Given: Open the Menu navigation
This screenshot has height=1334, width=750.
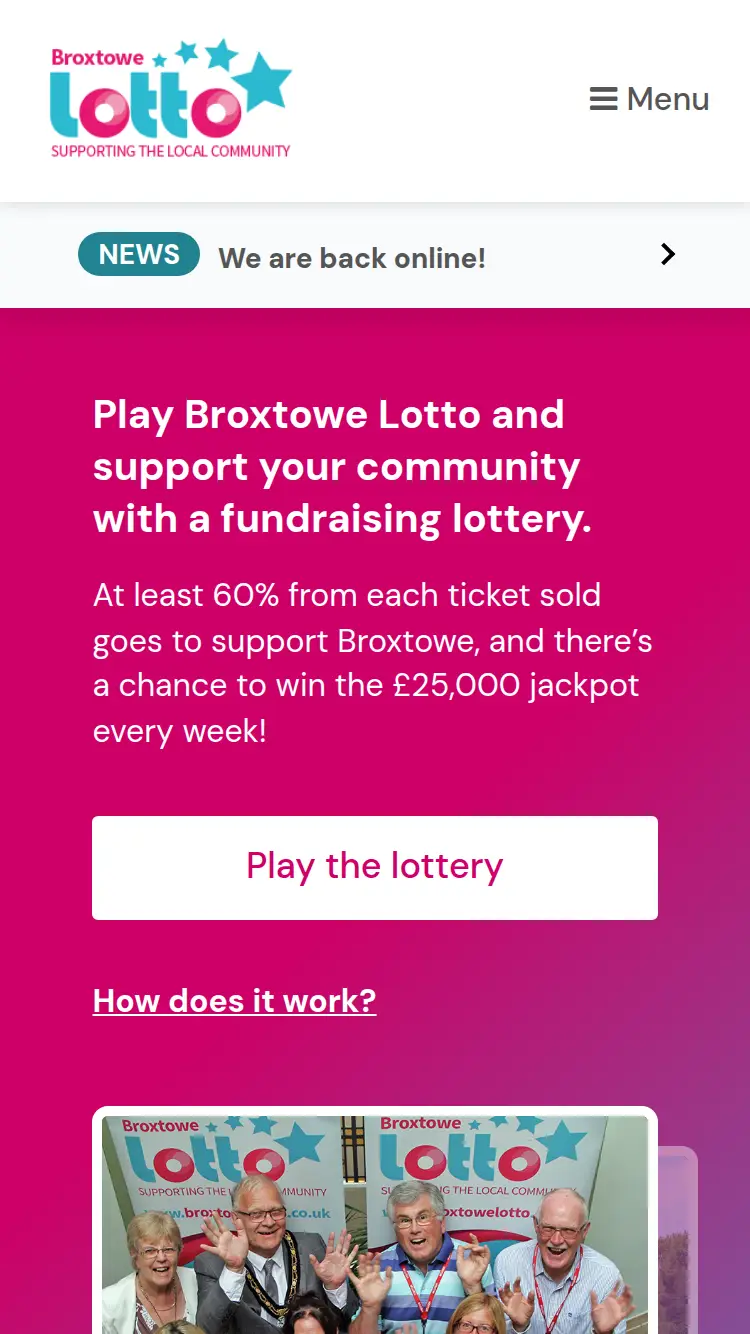Looking at the screenshot, I should click(x=649, y=98).
